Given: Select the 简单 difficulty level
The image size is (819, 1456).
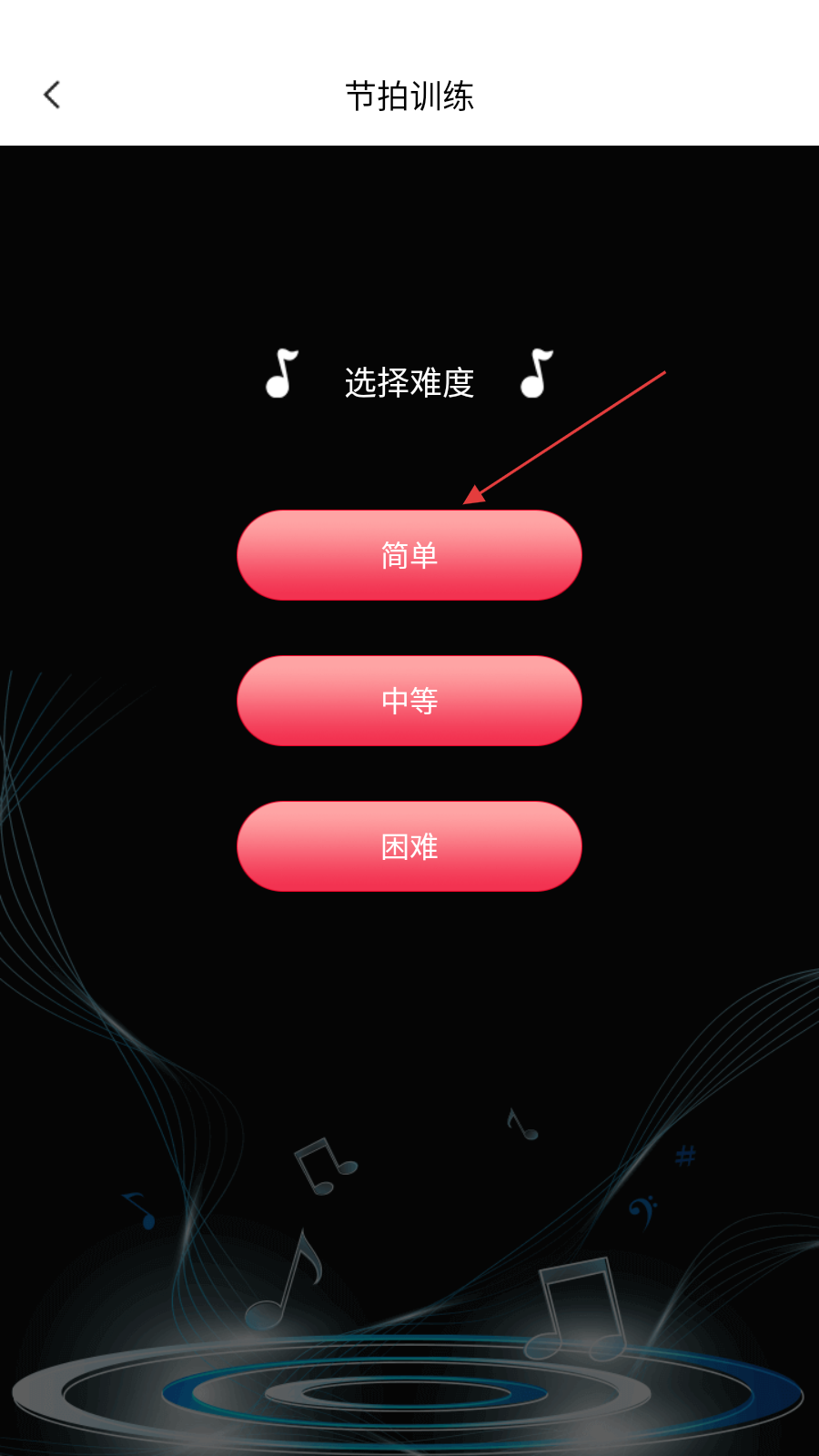Looking at the screenshot, I should click(x=409, y=555).
